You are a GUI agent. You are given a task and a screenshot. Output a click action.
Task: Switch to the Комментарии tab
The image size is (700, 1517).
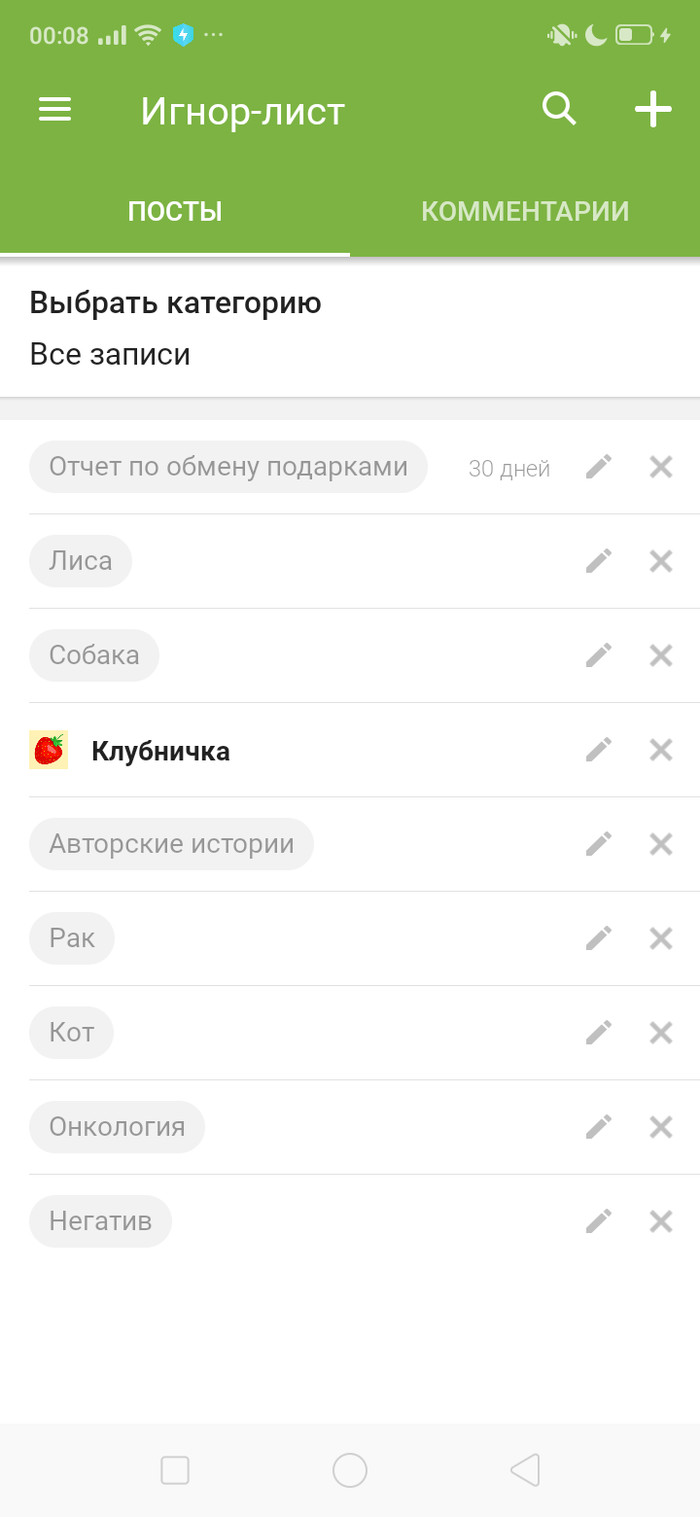pyautogui.click(x=524, y=211)
